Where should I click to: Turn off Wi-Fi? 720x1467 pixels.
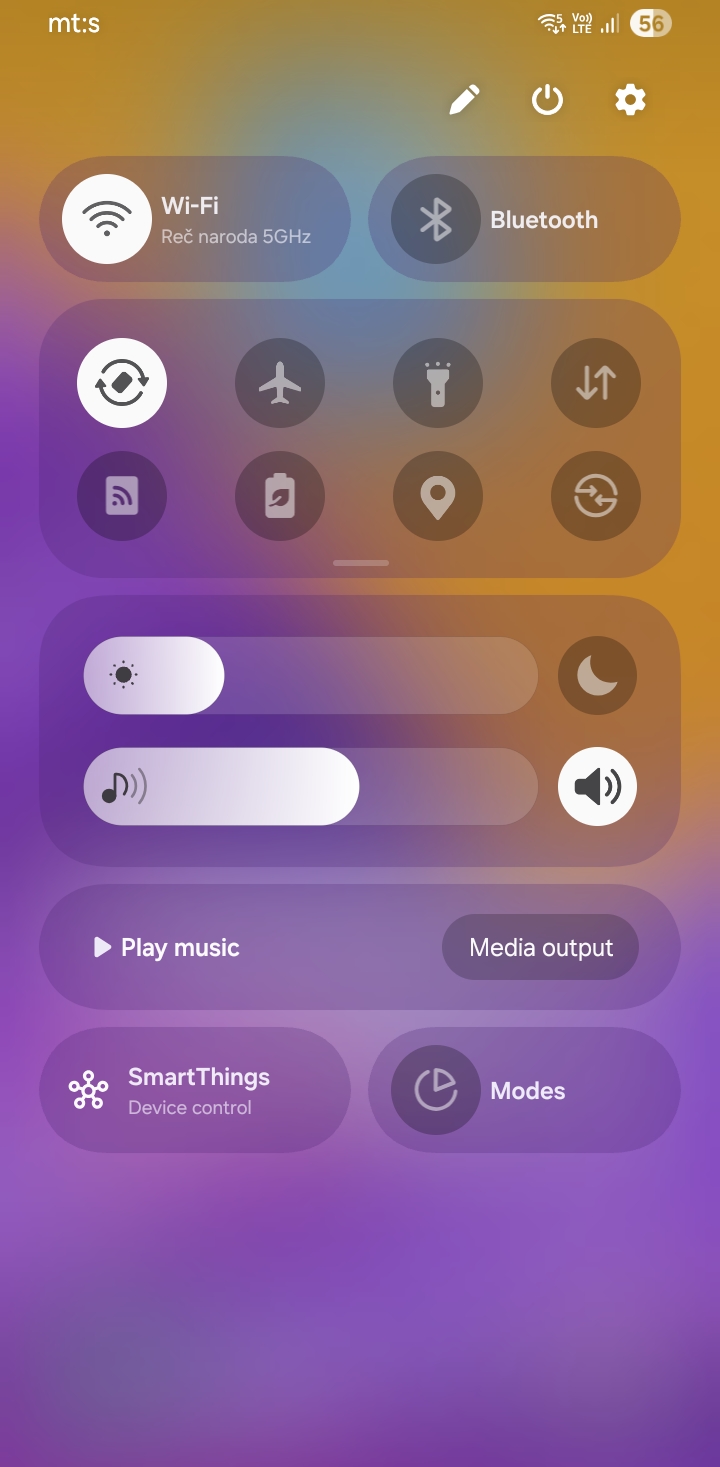(107, 219)
